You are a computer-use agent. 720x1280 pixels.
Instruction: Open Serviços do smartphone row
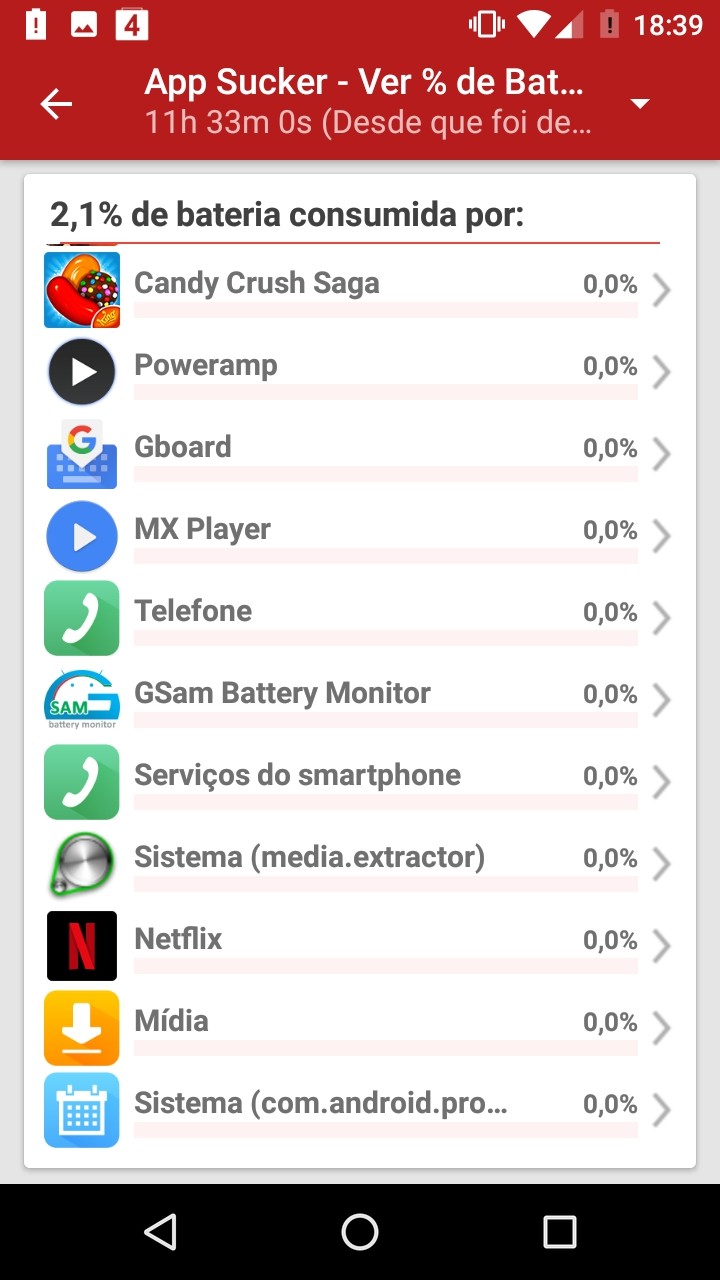click(x=359, y=782)
